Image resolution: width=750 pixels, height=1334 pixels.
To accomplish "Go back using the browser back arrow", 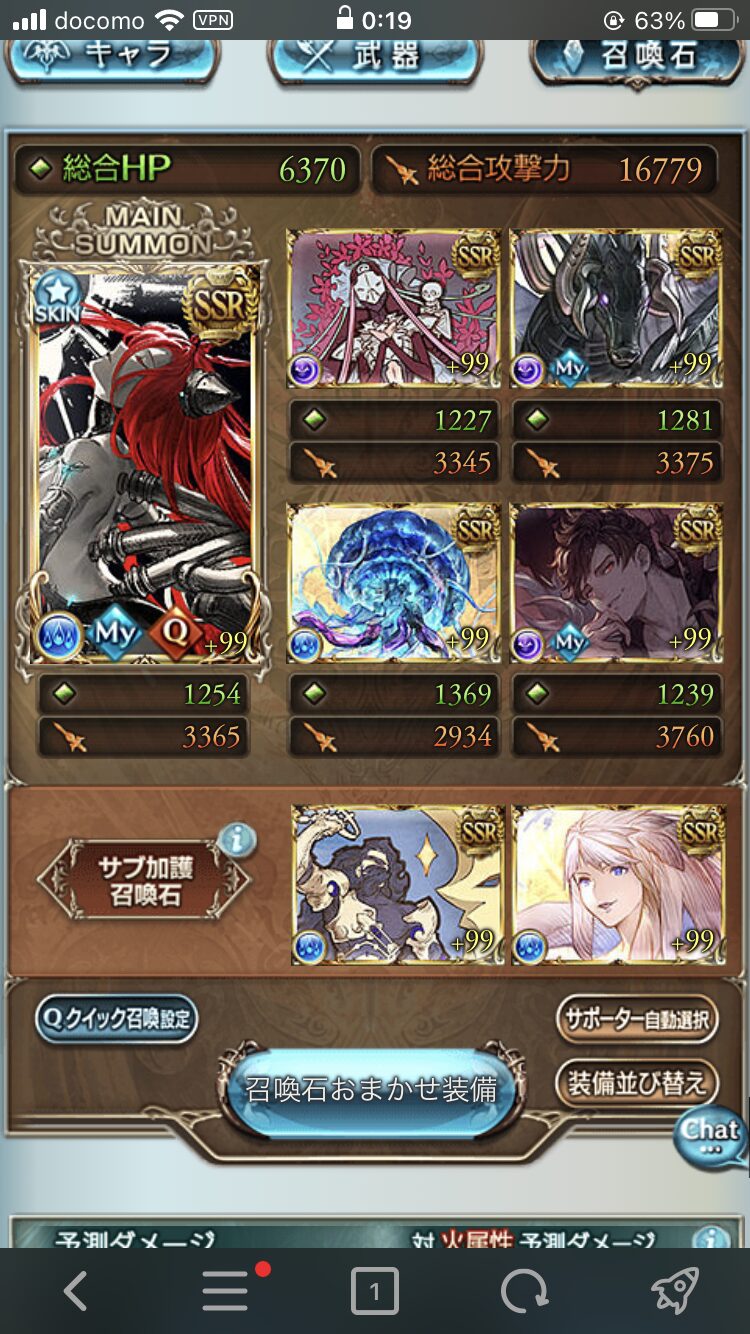I will point(76,1291).
